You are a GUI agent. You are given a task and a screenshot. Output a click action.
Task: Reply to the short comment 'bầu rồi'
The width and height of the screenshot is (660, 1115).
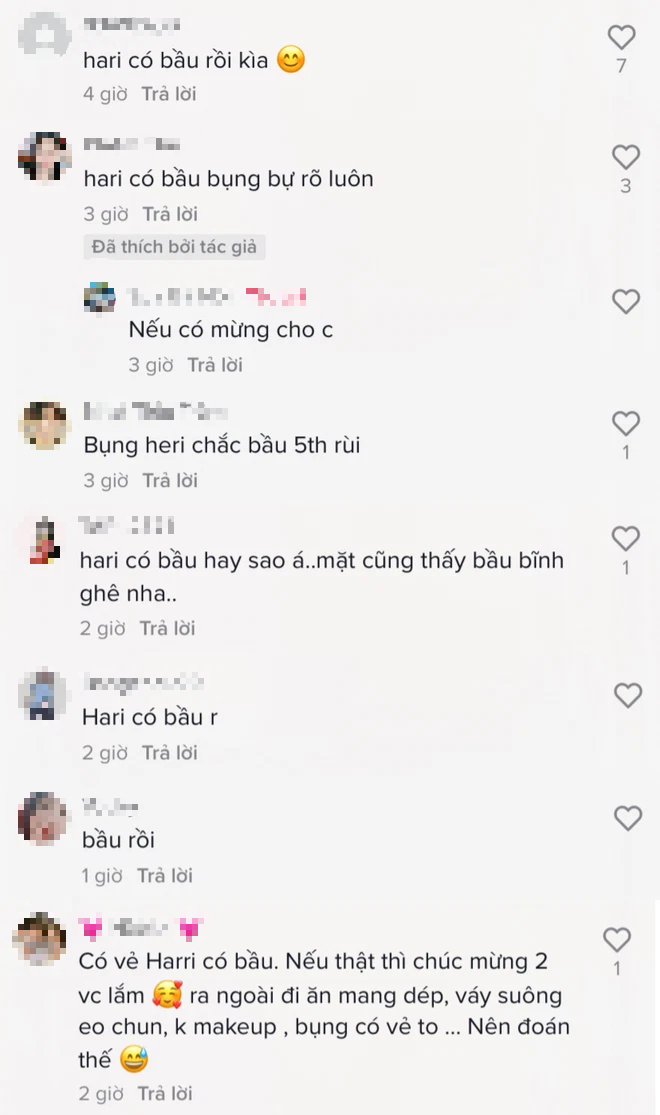pyautogui.click(x=165, y=876)
